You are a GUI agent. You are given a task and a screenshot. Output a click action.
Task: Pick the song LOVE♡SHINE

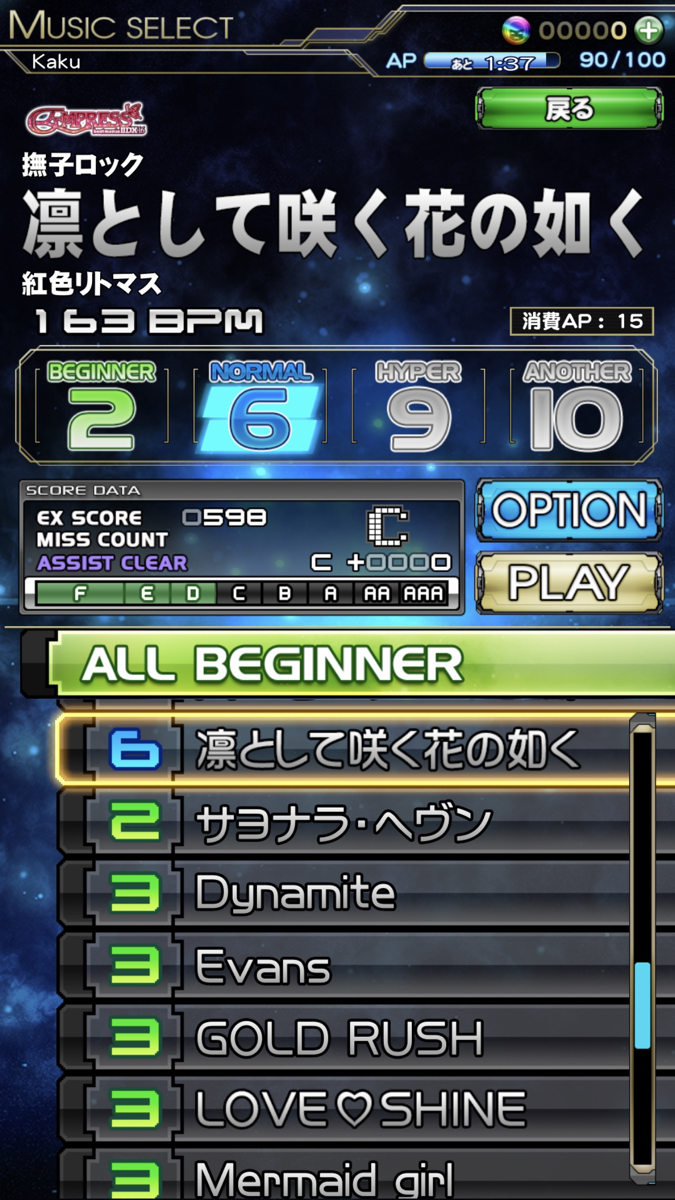coord(345,1110)
